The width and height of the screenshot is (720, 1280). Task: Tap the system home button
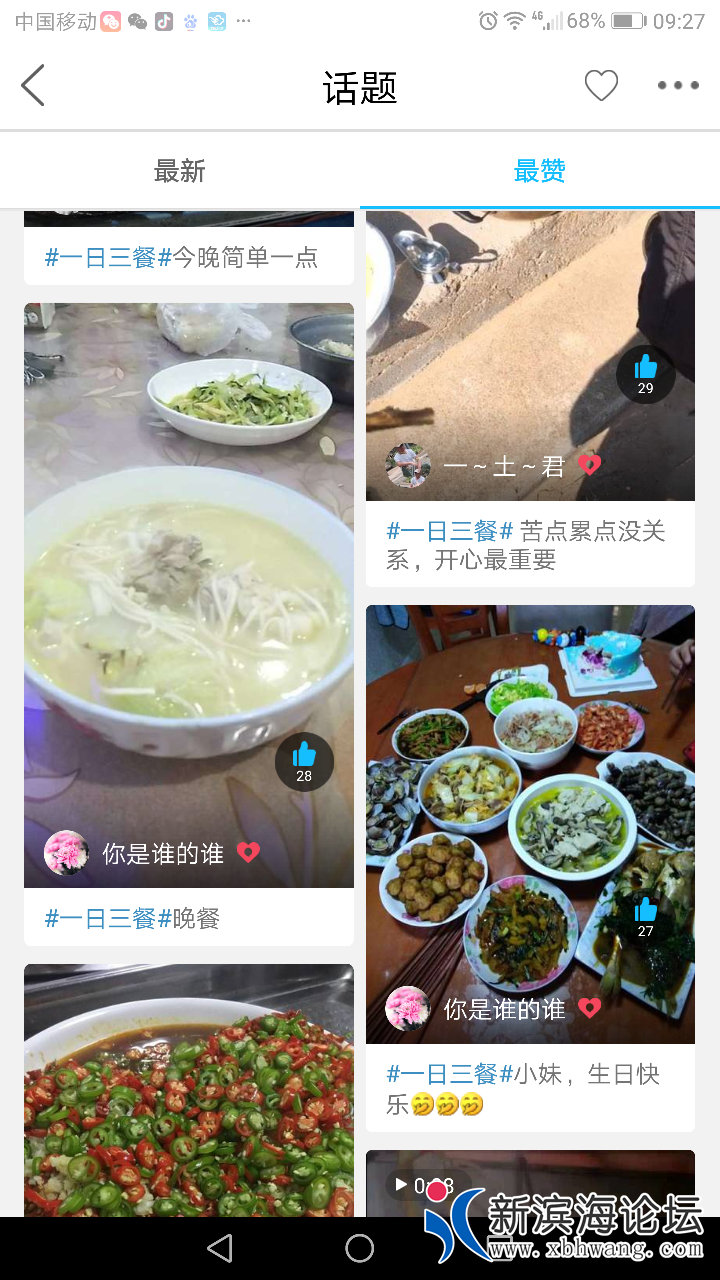360,1247
